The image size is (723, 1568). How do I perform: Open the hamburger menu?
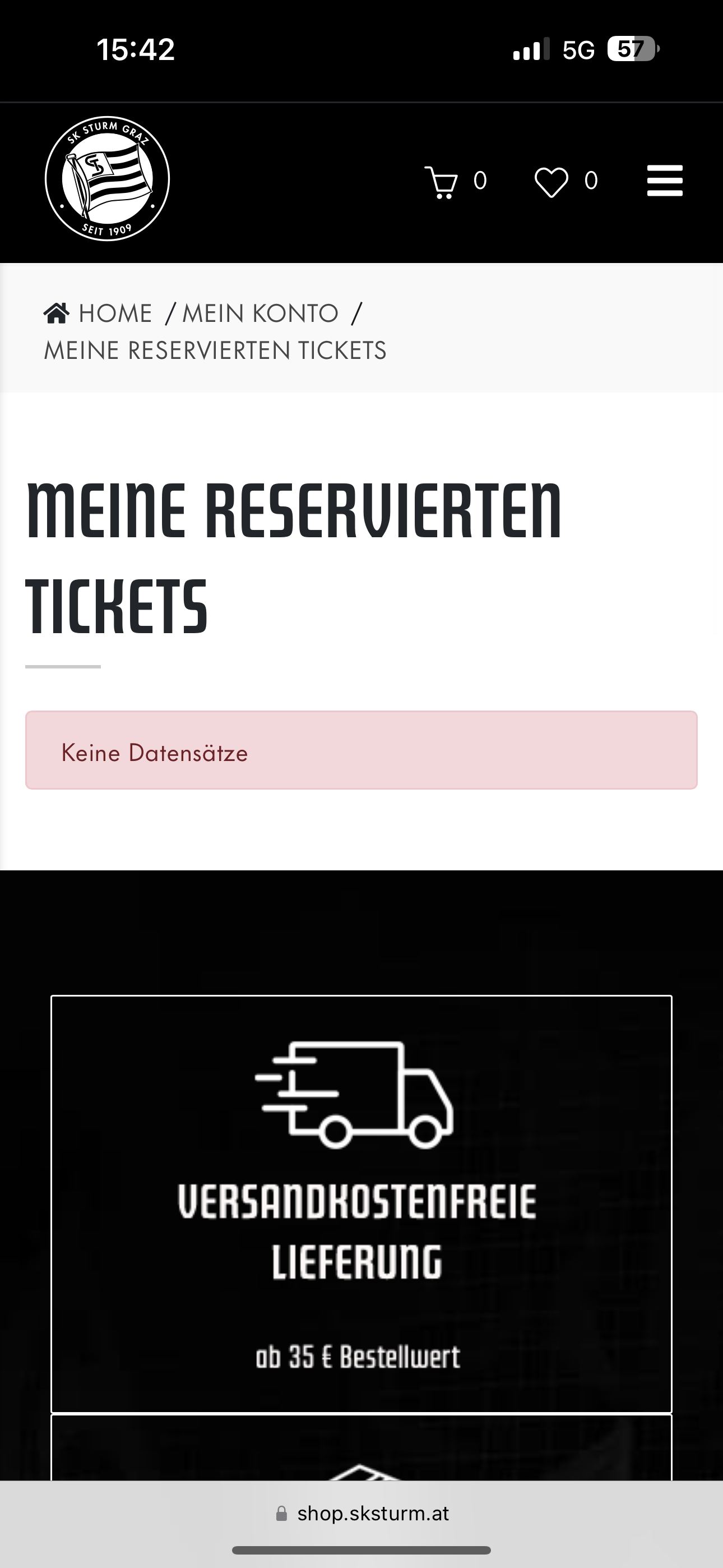click(x=665, y=181)
